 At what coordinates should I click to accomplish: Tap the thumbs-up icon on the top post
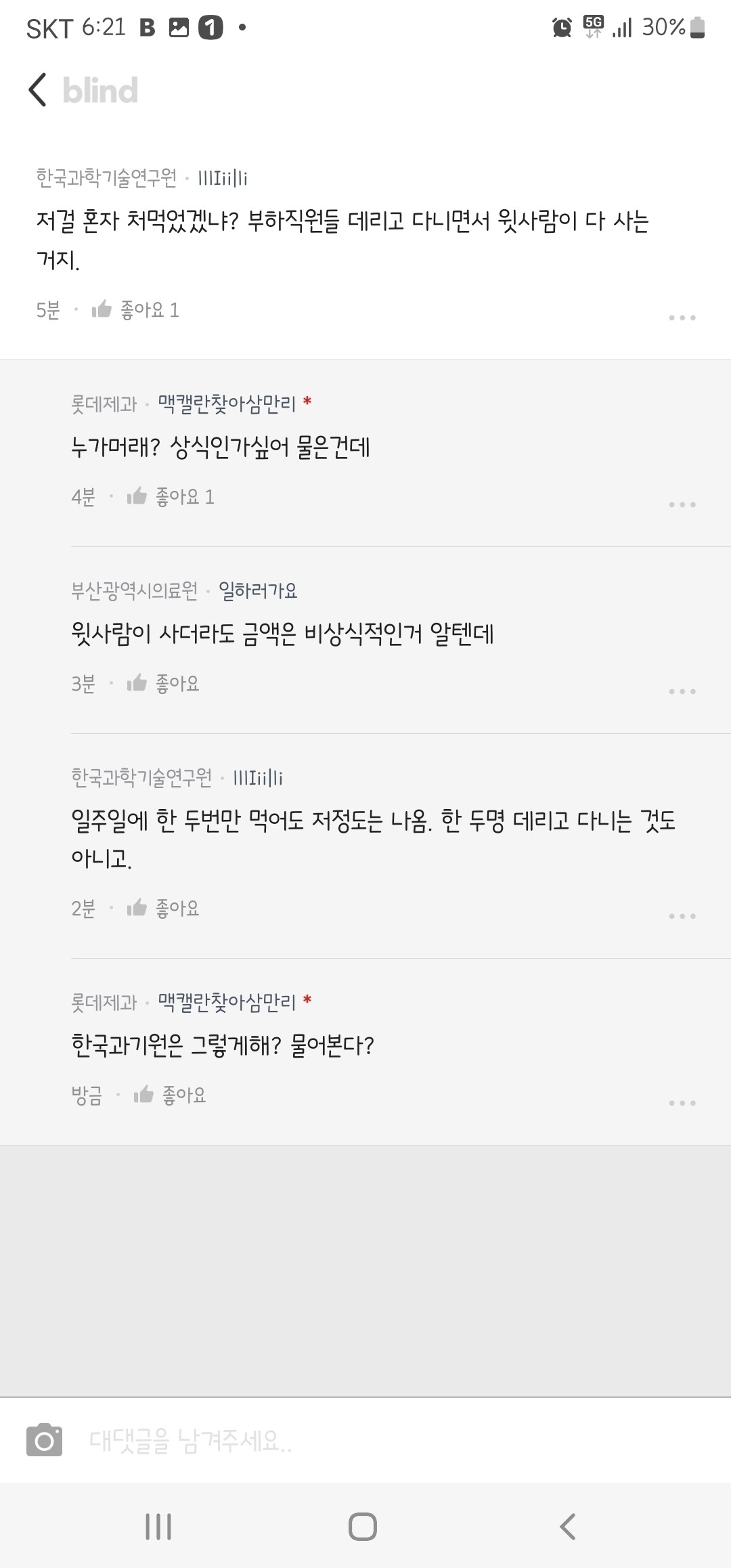pyautogui.click(x=100, y=309)
